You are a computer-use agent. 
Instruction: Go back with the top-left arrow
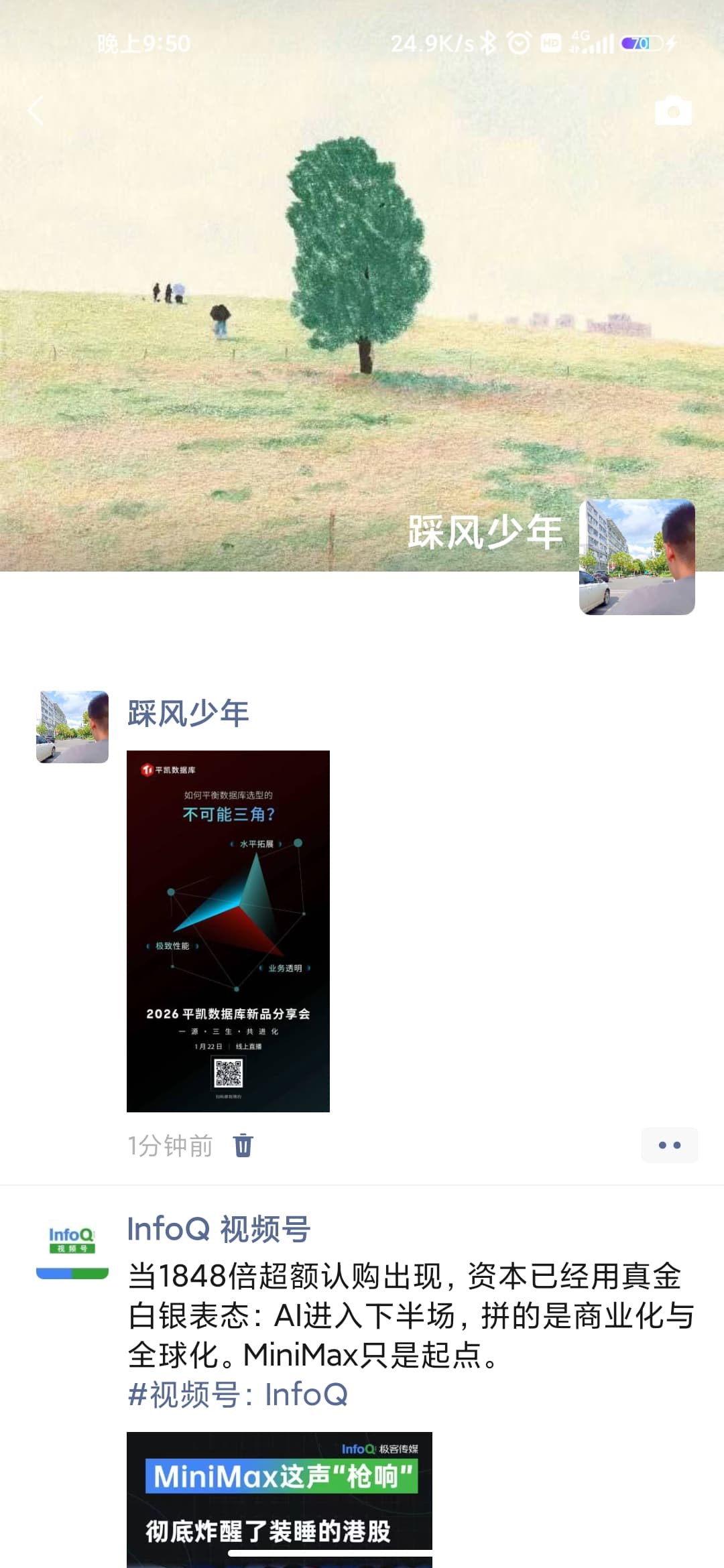click(36, 111)
